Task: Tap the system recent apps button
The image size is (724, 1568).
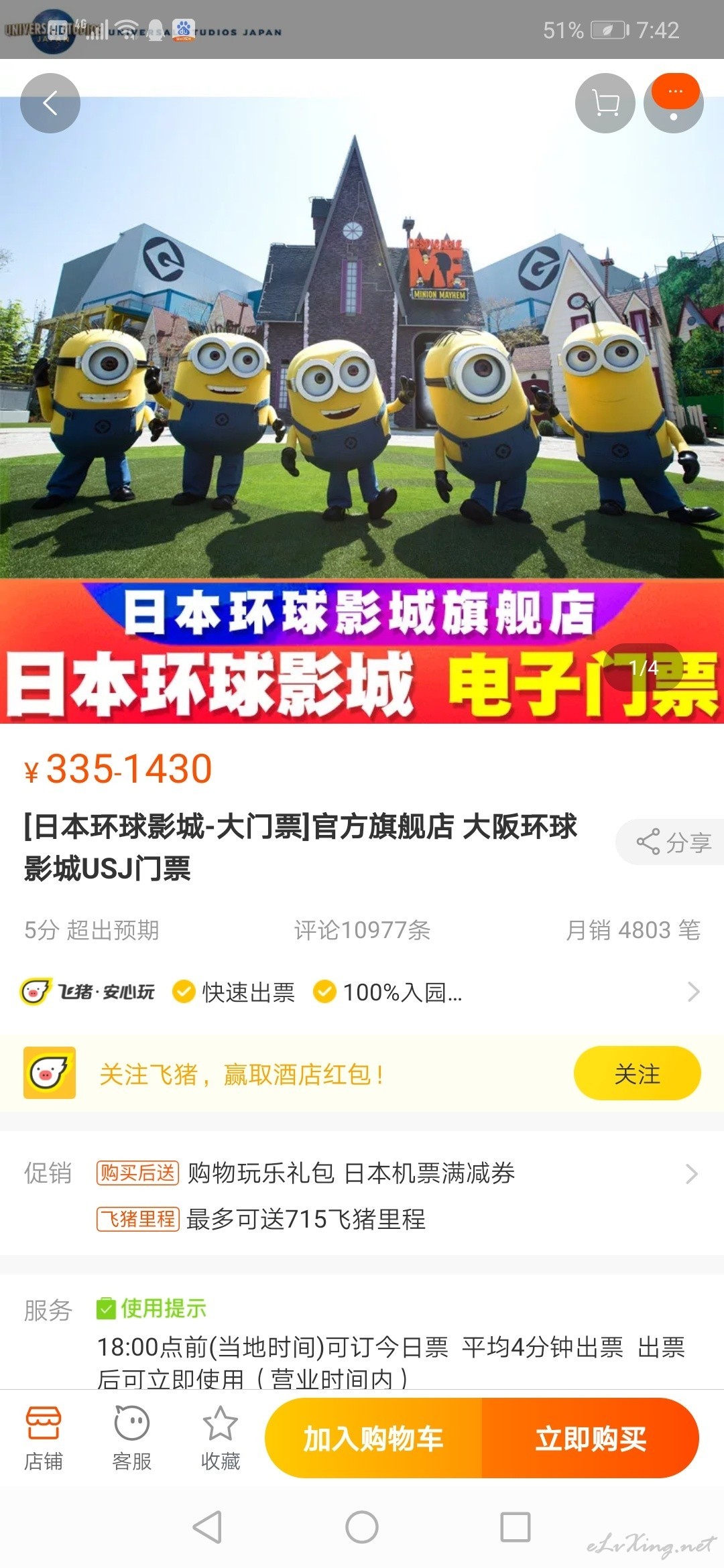Action: point(516,1527)
